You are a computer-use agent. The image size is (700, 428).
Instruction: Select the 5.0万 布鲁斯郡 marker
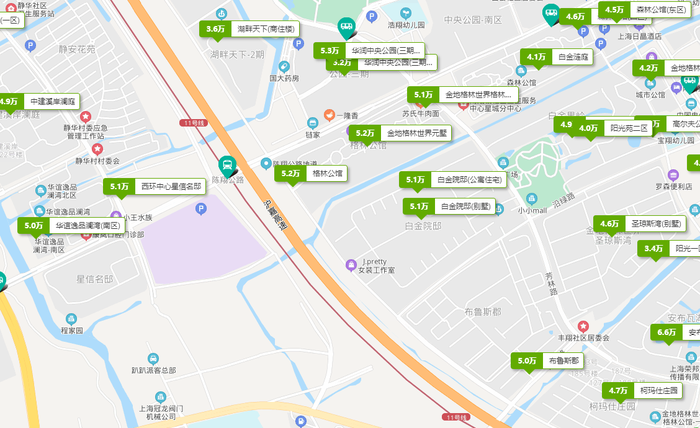tap(548, 360)
